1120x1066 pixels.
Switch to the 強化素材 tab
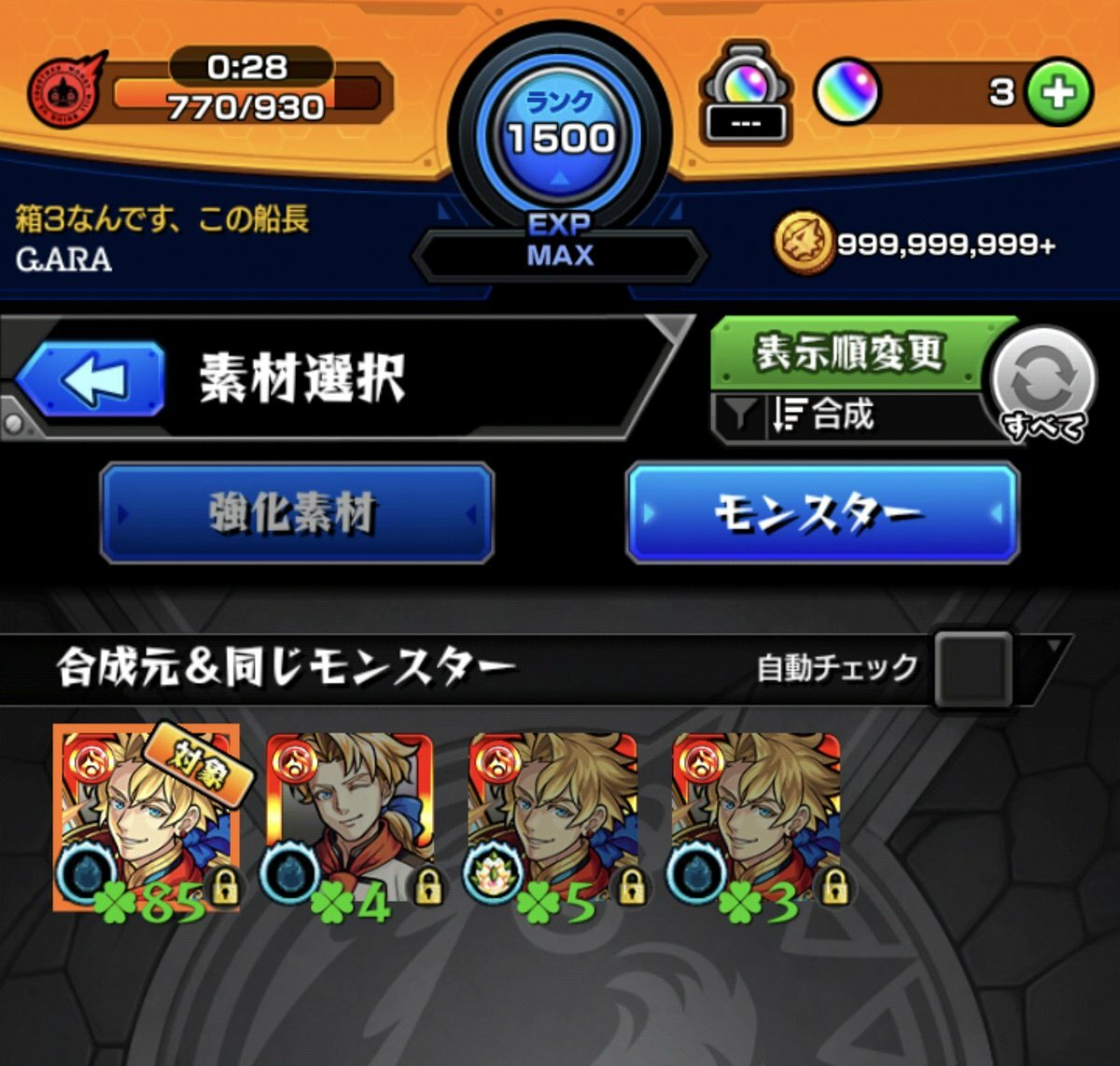click(x=296, y=513)
